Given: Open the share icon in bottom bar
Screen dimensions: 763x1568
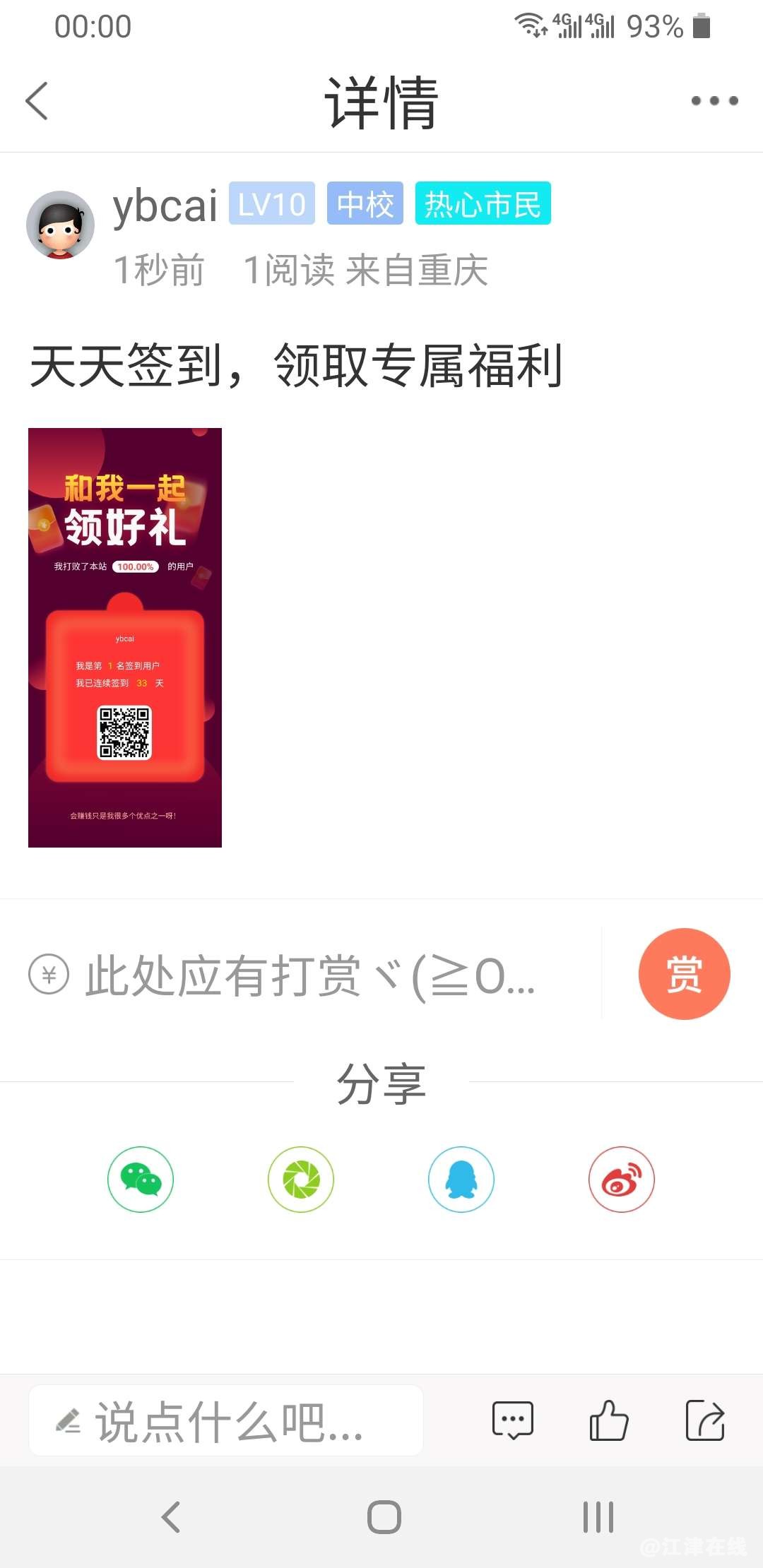Looking at the screenshot, I should pos(705,1420).
